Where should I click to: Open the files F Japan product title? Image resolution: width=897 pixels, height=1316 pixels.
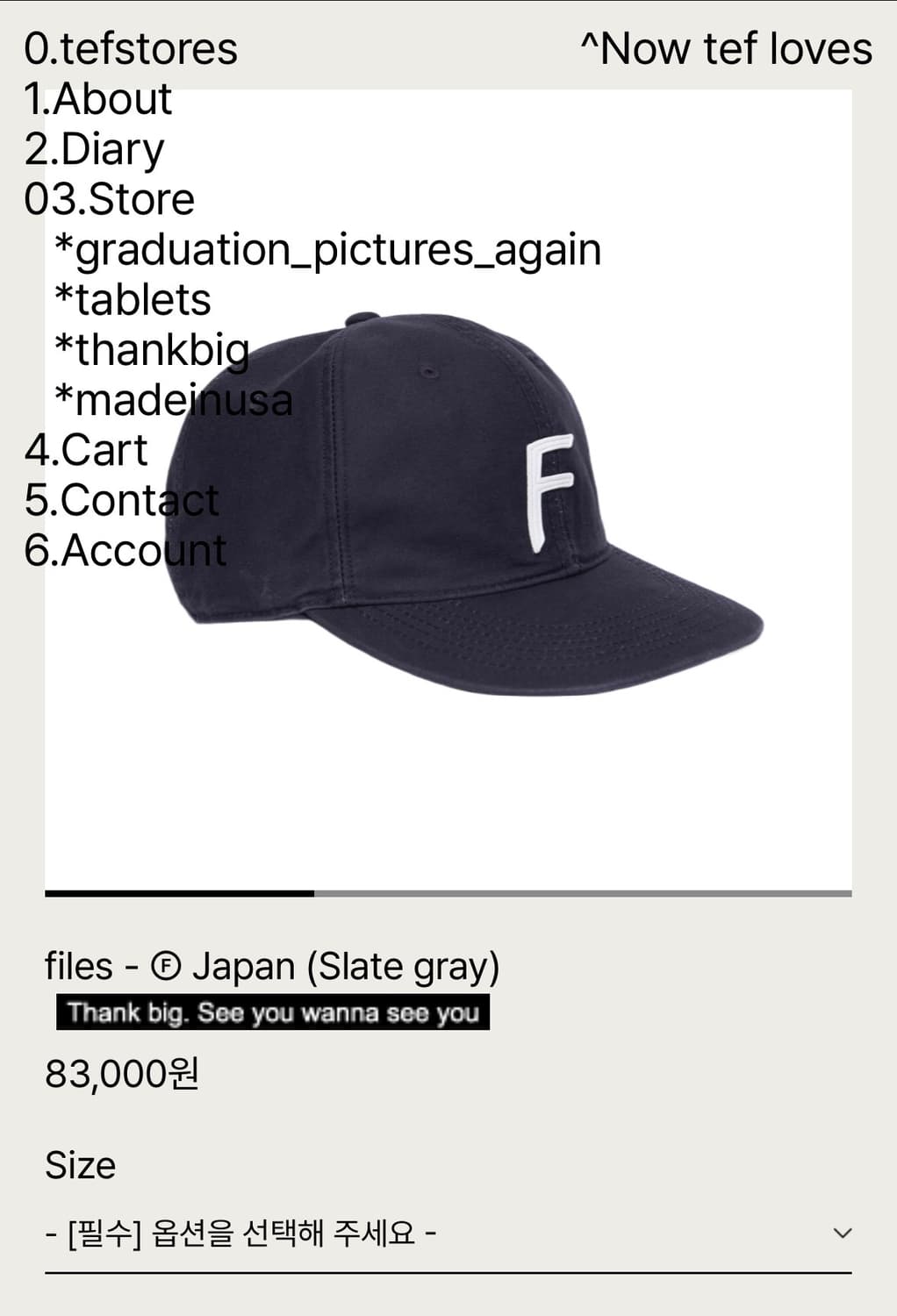(x=272, y=965)
